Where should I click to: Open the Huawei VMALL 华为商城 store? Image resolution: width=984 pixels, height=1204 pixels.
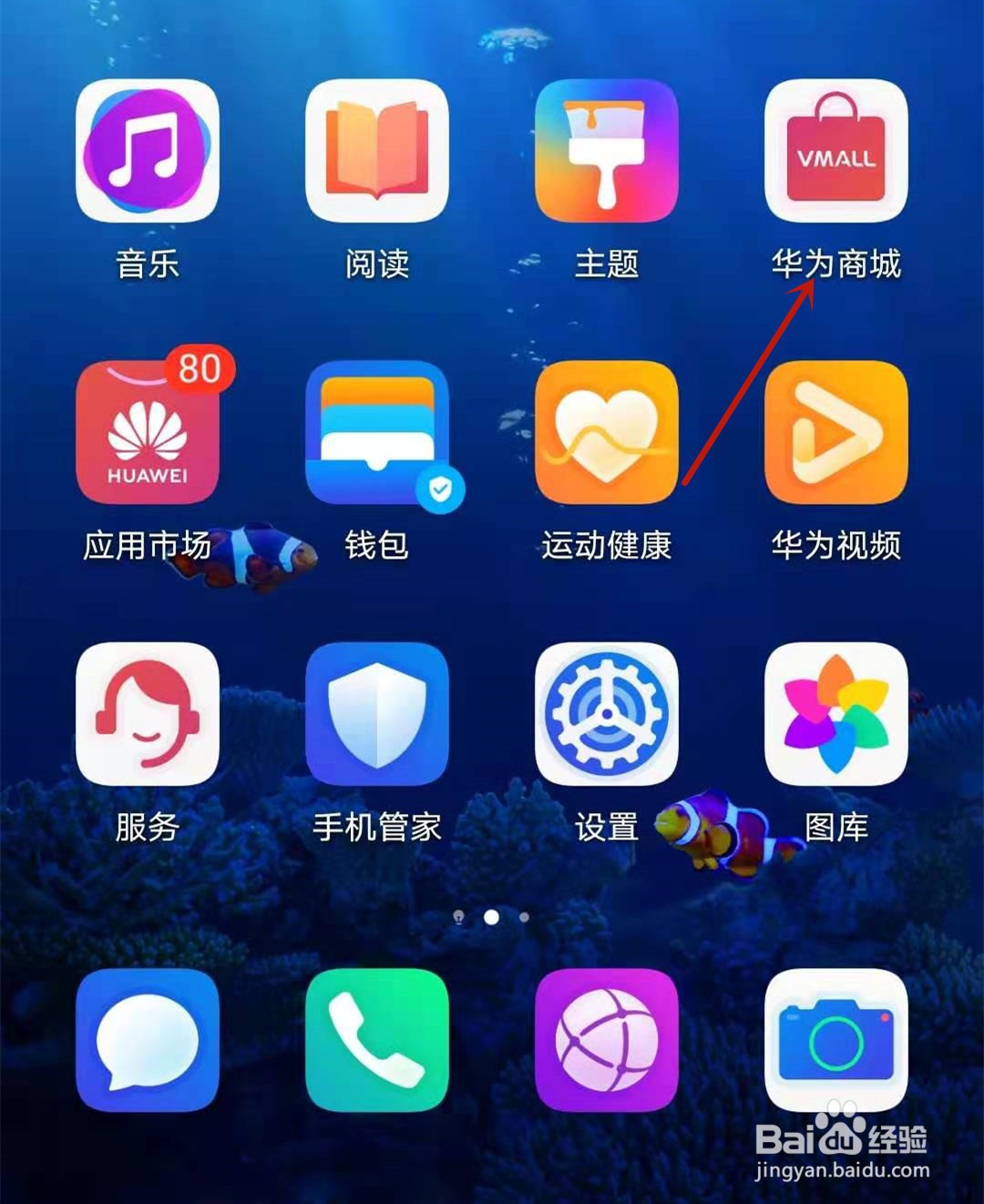click(835, 150)
